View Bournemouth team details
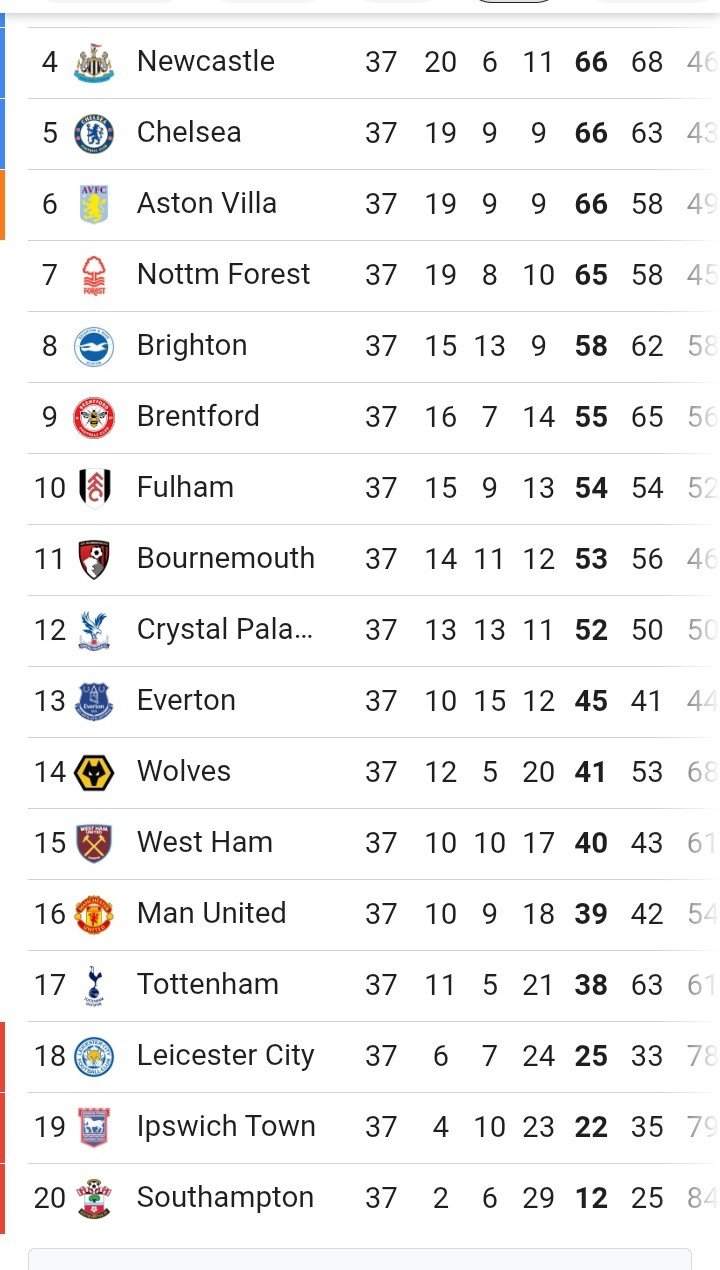This screenshot has width=720, height=1270. [372, 559]
